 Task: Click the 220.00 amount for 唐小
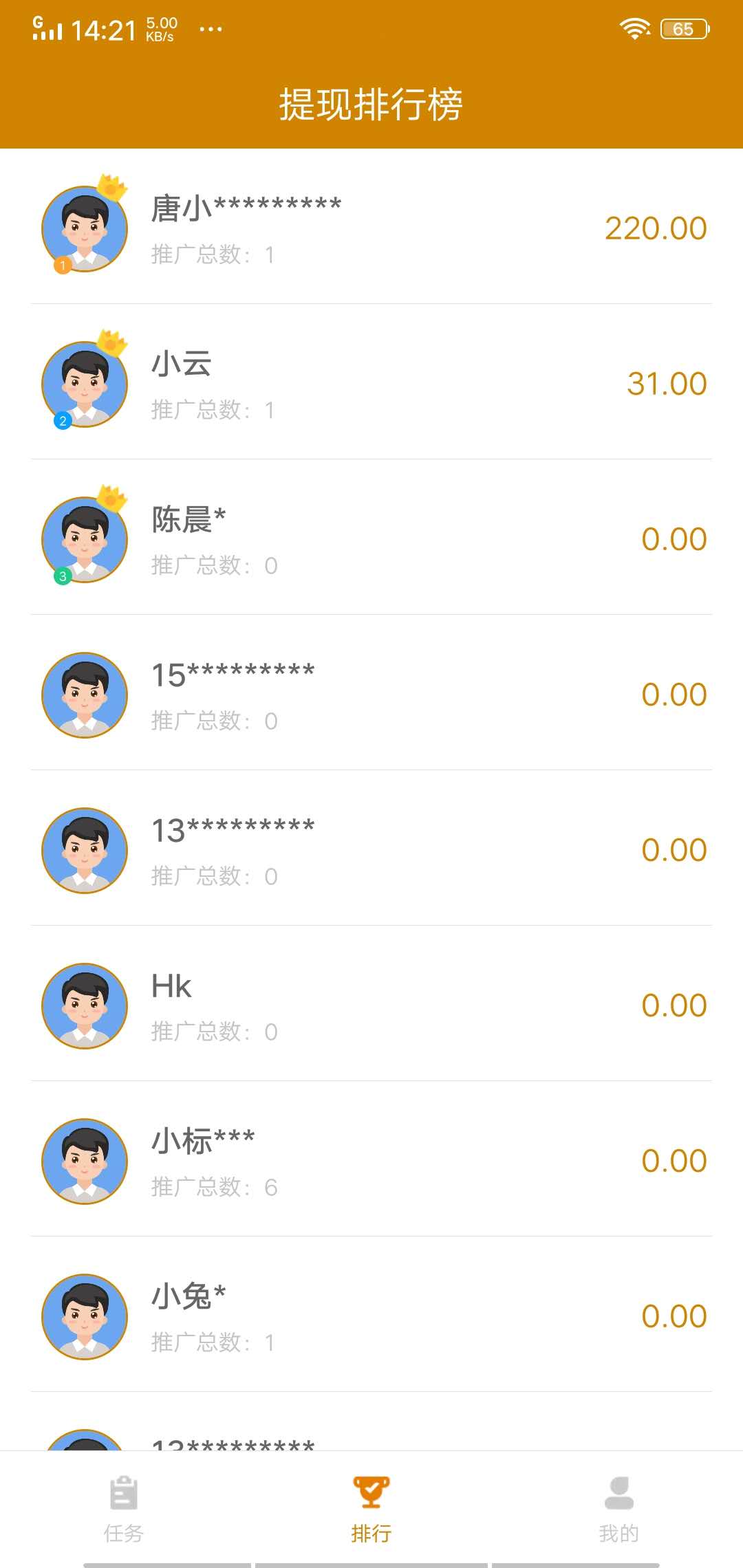(656, 227)
